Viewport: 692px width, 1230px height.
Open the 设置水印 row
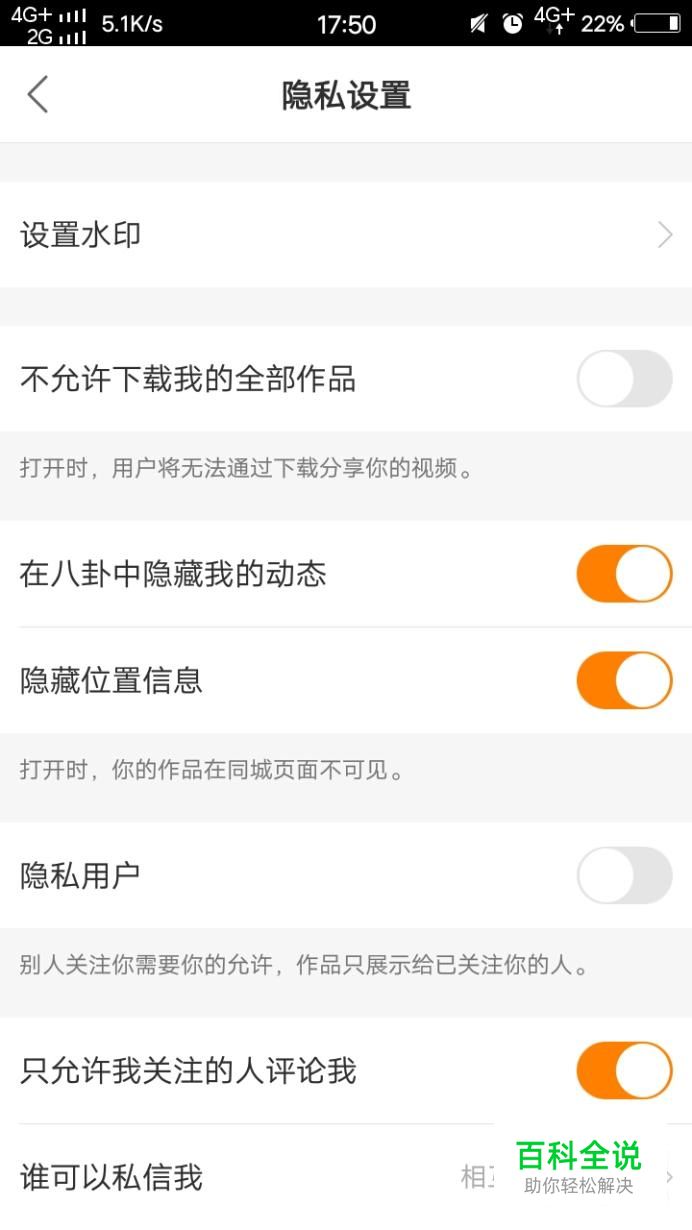[346, 235]
